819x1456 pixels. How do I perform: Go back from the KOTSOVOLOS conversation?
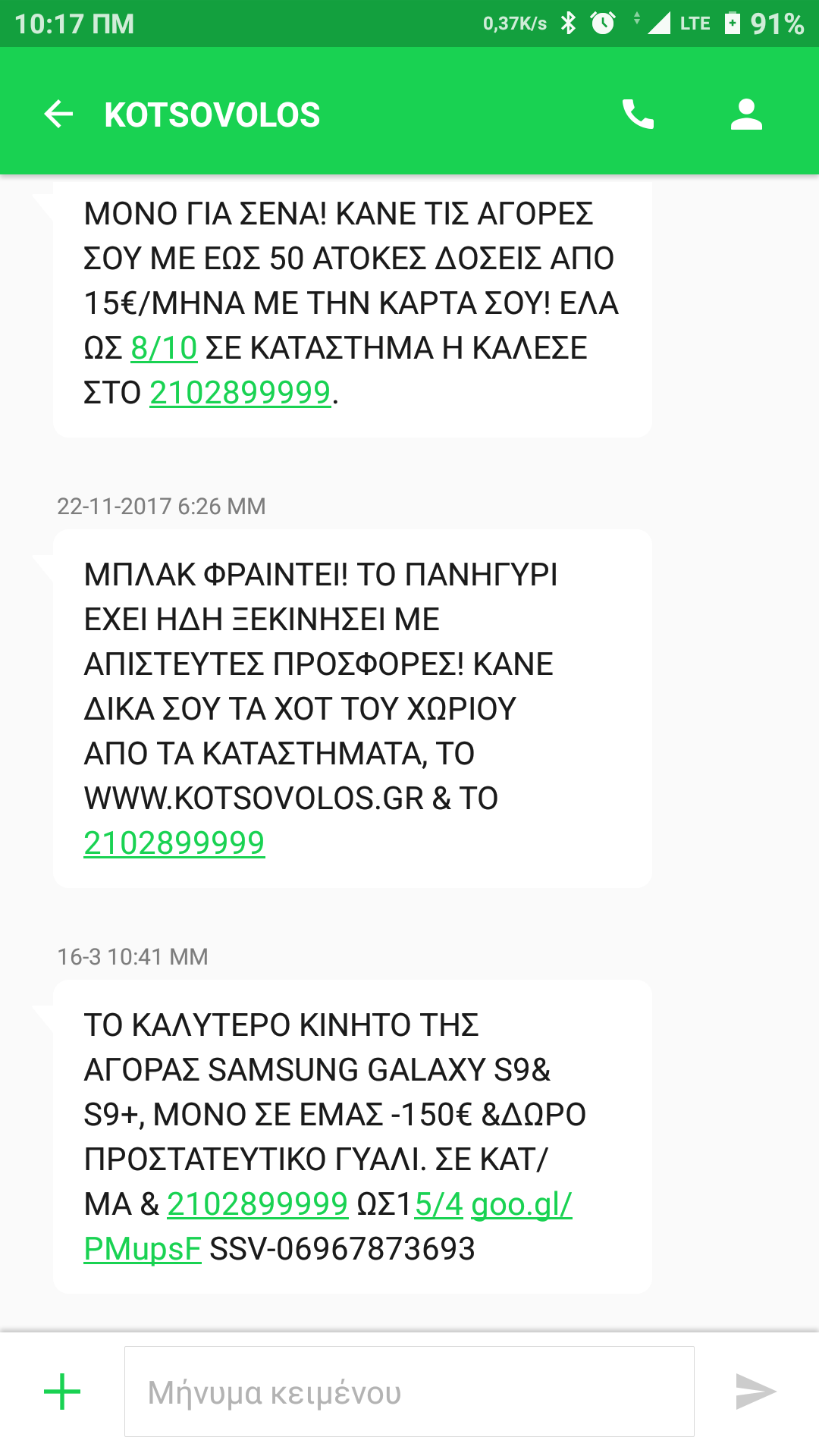[x=58, y=115]
